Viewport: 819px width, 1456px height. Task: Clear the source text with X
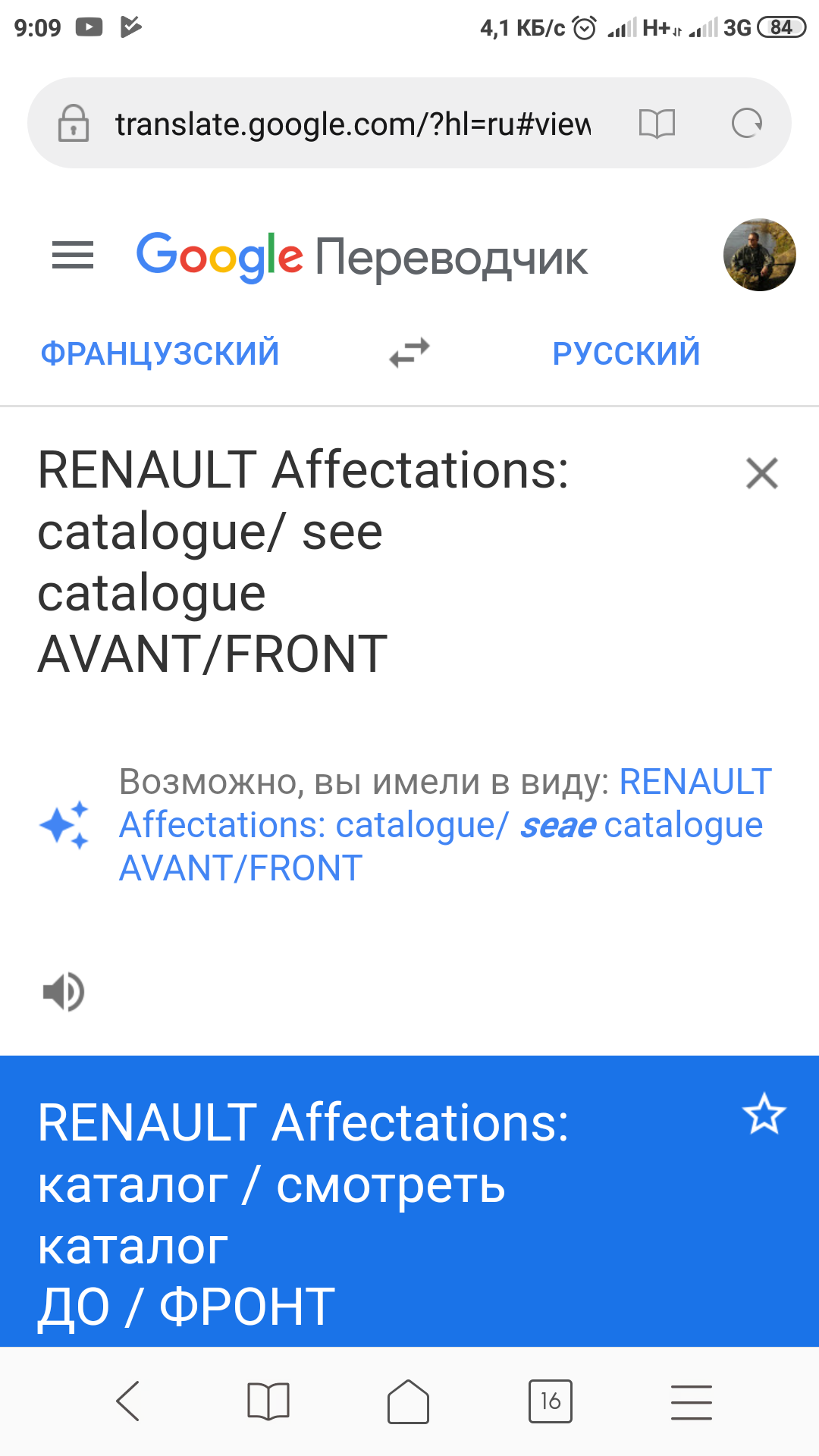click(x=762, y=473)
